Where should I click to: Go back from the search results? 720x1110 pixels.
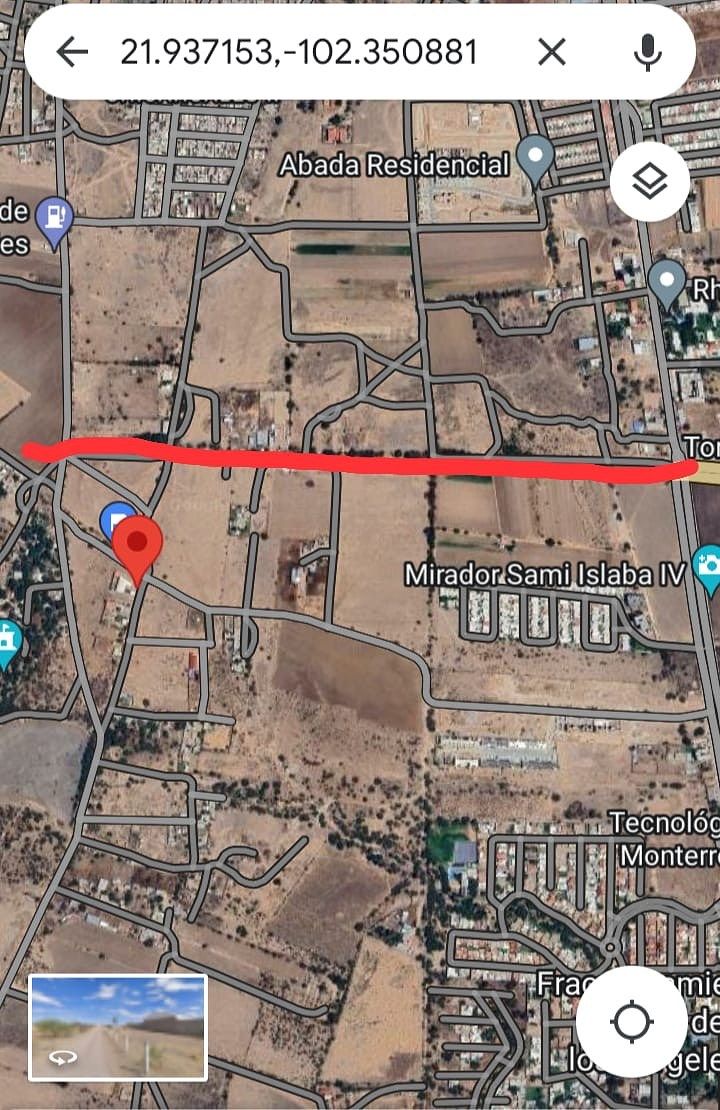(x=72, y=52)
